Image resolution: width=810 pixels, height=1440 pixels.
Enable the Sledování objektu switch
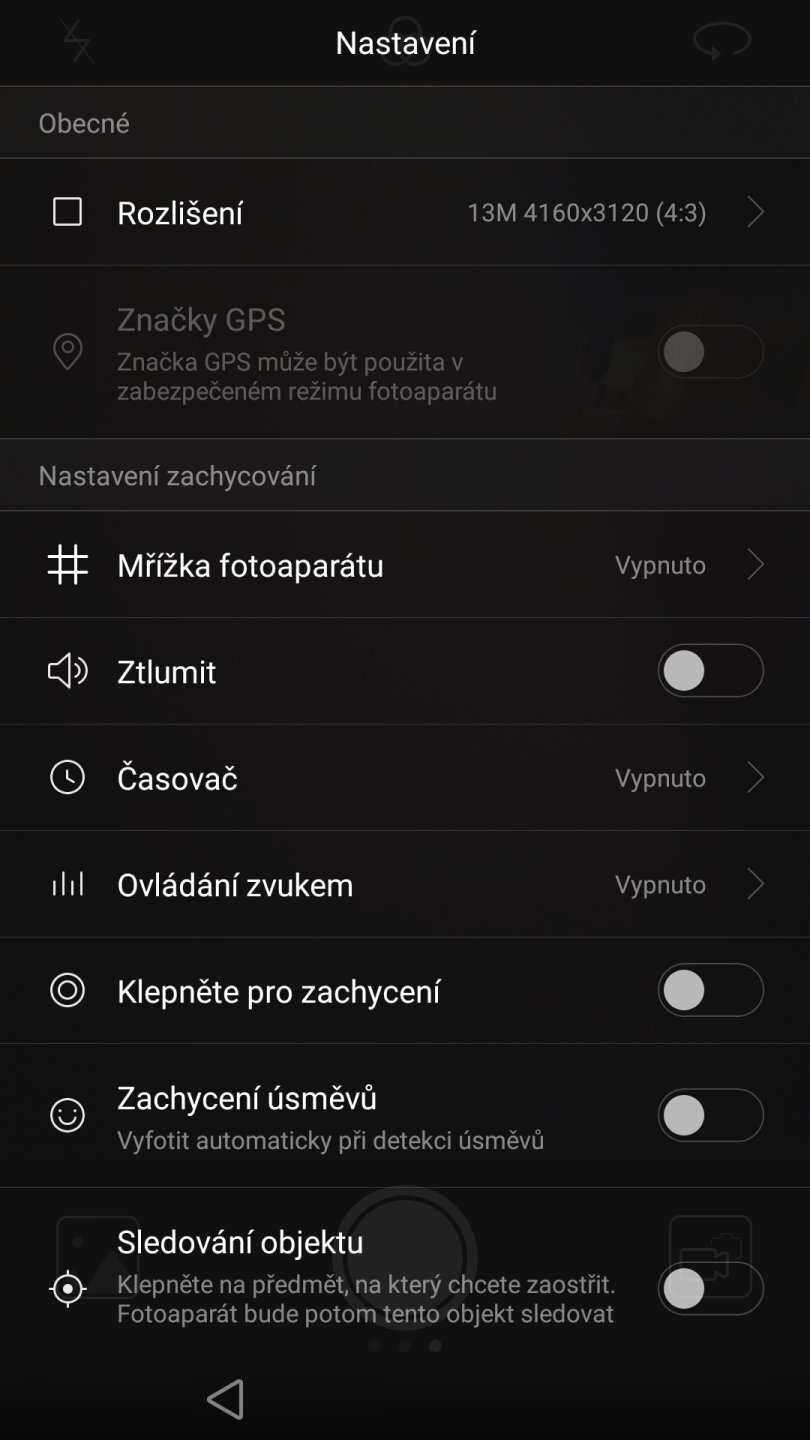(710, 1289)
